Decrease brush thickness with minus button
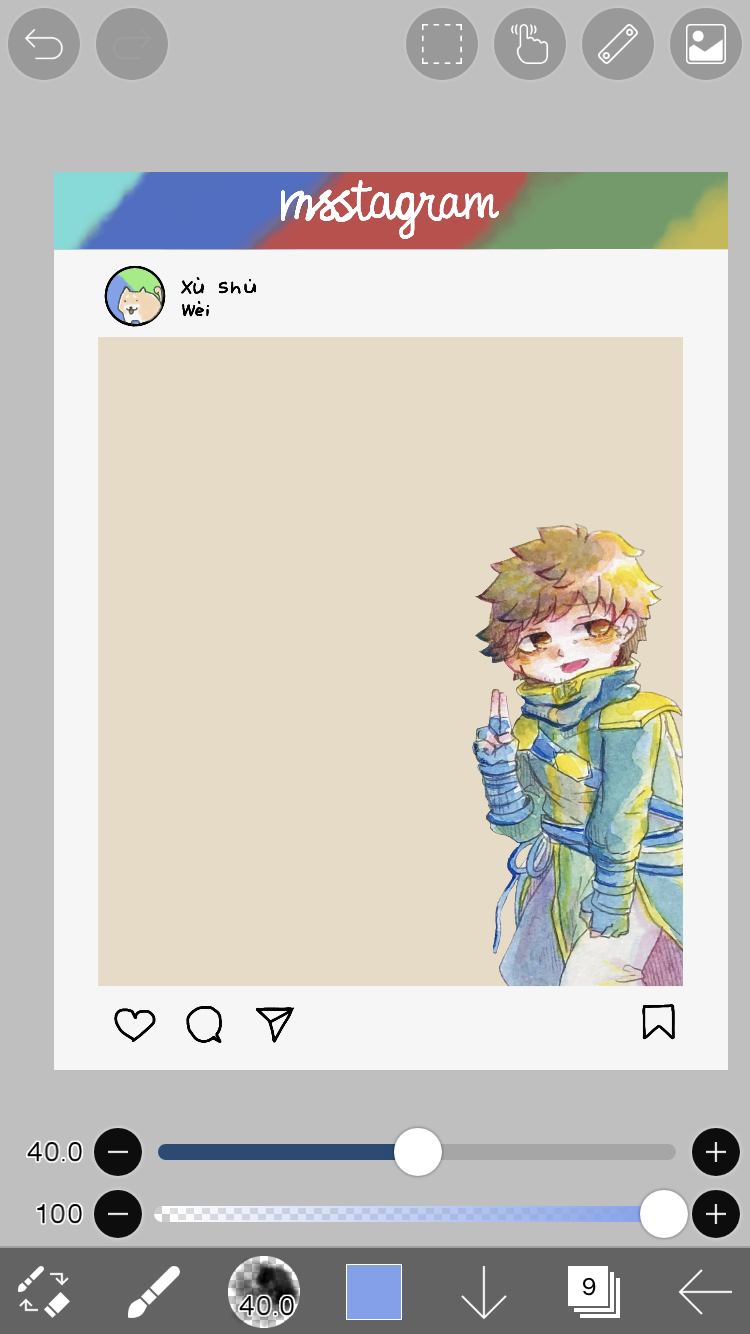This screenshot has width=750, height=1334. pyautogui.click(x=118, y=1152)
